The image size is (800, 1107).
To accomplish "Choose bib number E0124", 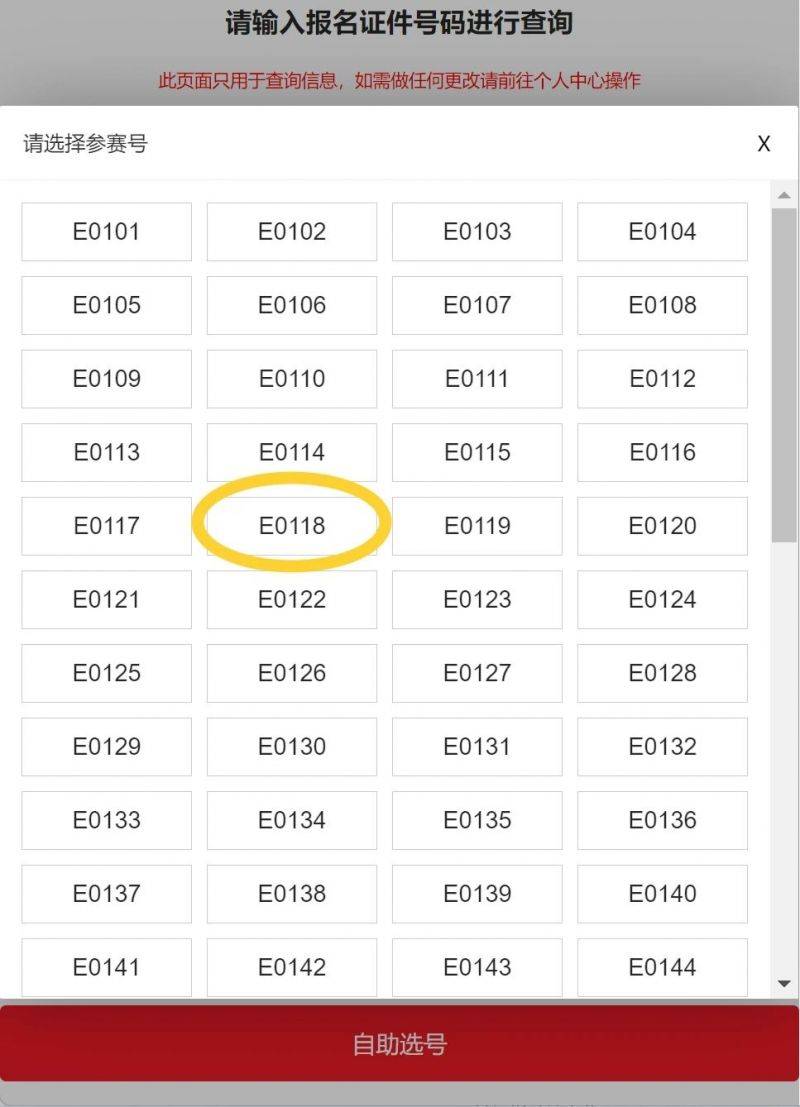I will [x=662, y=600].
